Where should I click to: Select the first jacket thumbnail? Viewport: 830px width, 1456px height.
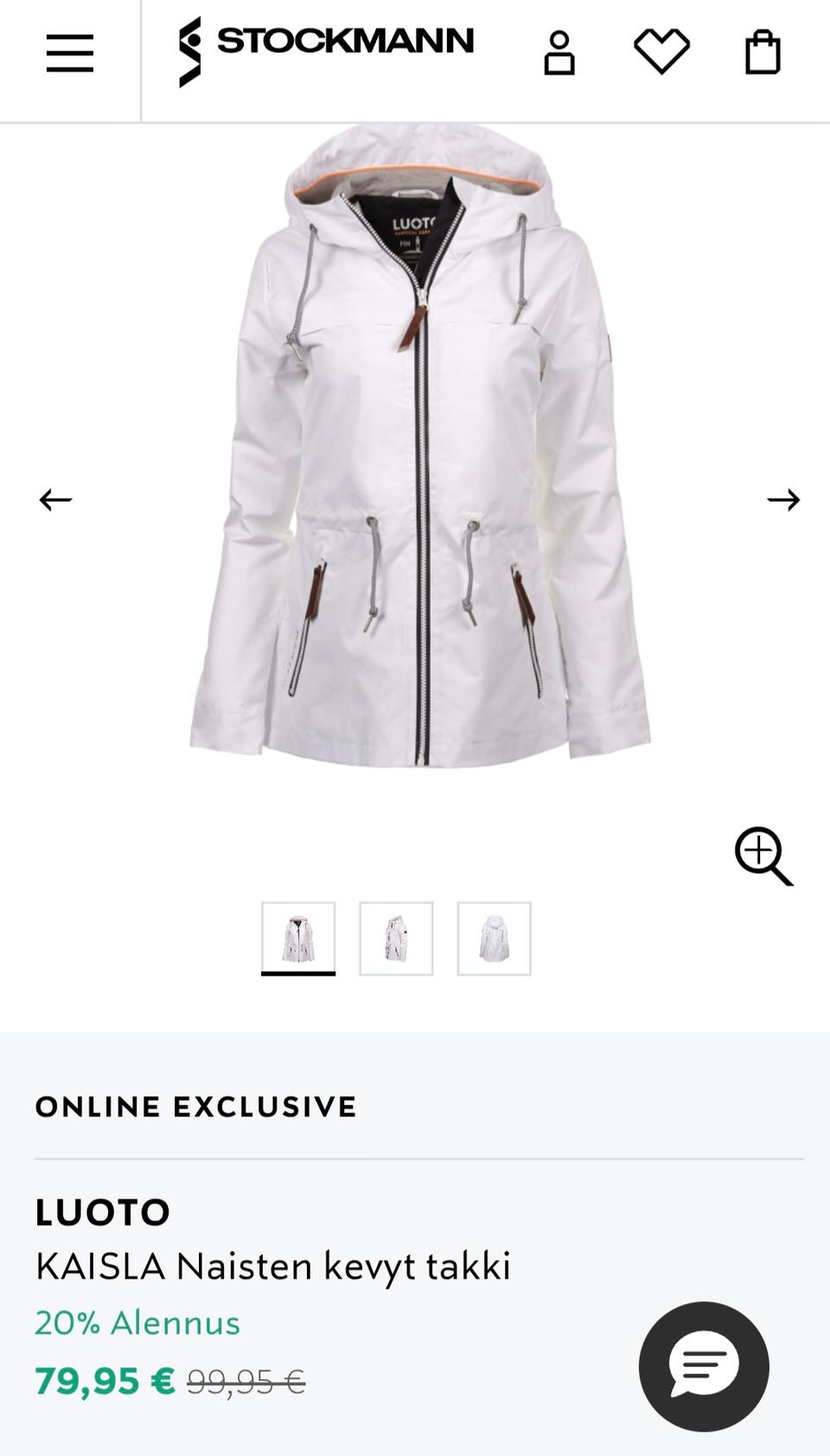click(298, 939)
